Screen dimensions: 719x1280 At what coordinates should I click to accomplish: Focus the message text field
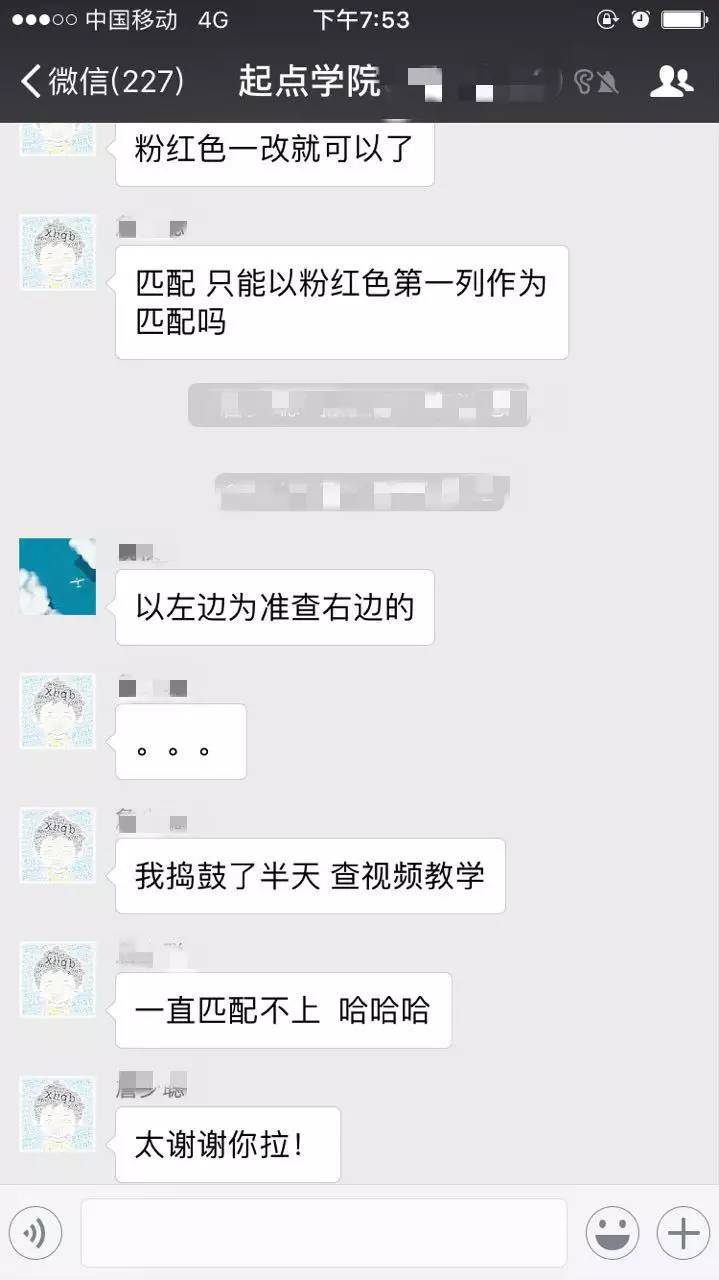(x=323, y=1234)
